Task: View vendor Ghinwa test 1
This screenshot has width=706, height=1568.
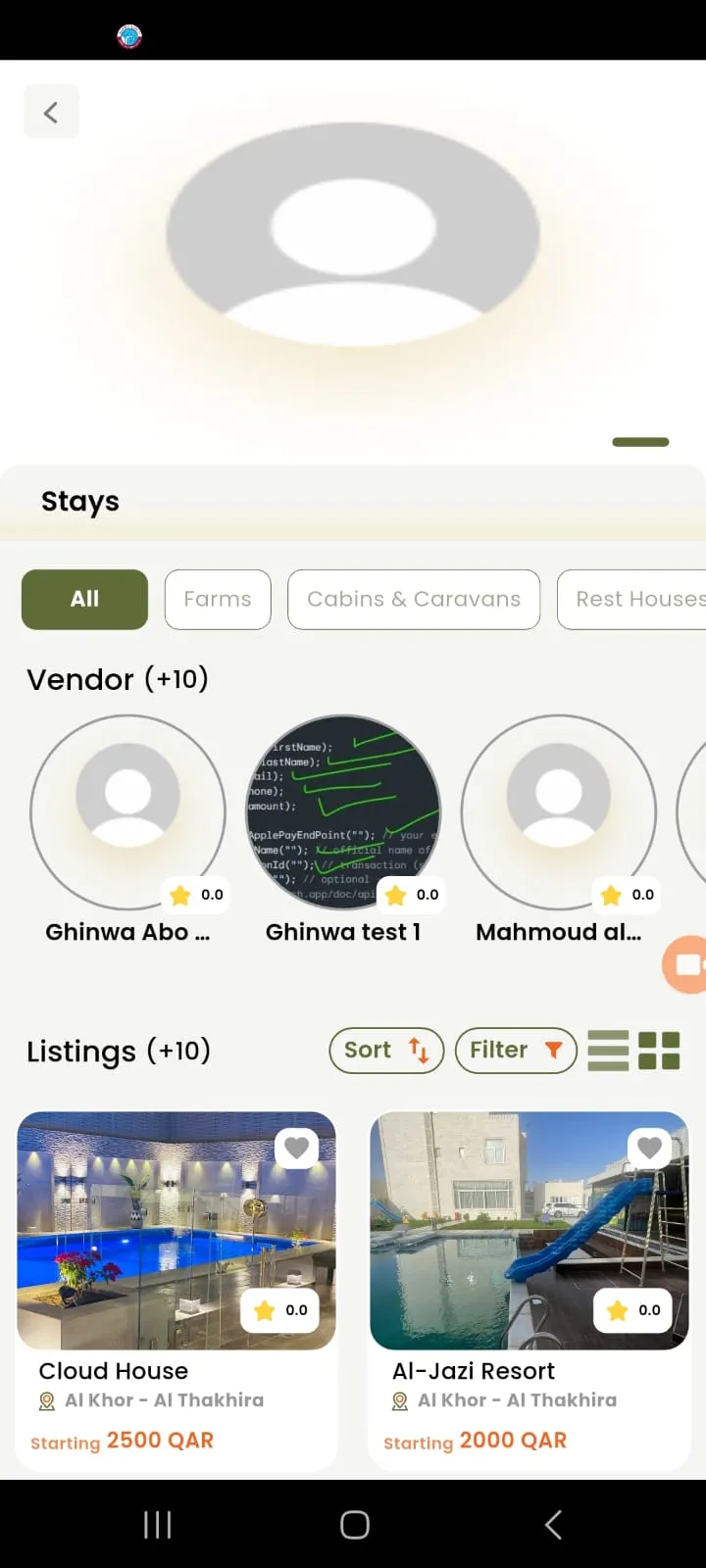Action: pyautogui.click(x=343, y=812)
